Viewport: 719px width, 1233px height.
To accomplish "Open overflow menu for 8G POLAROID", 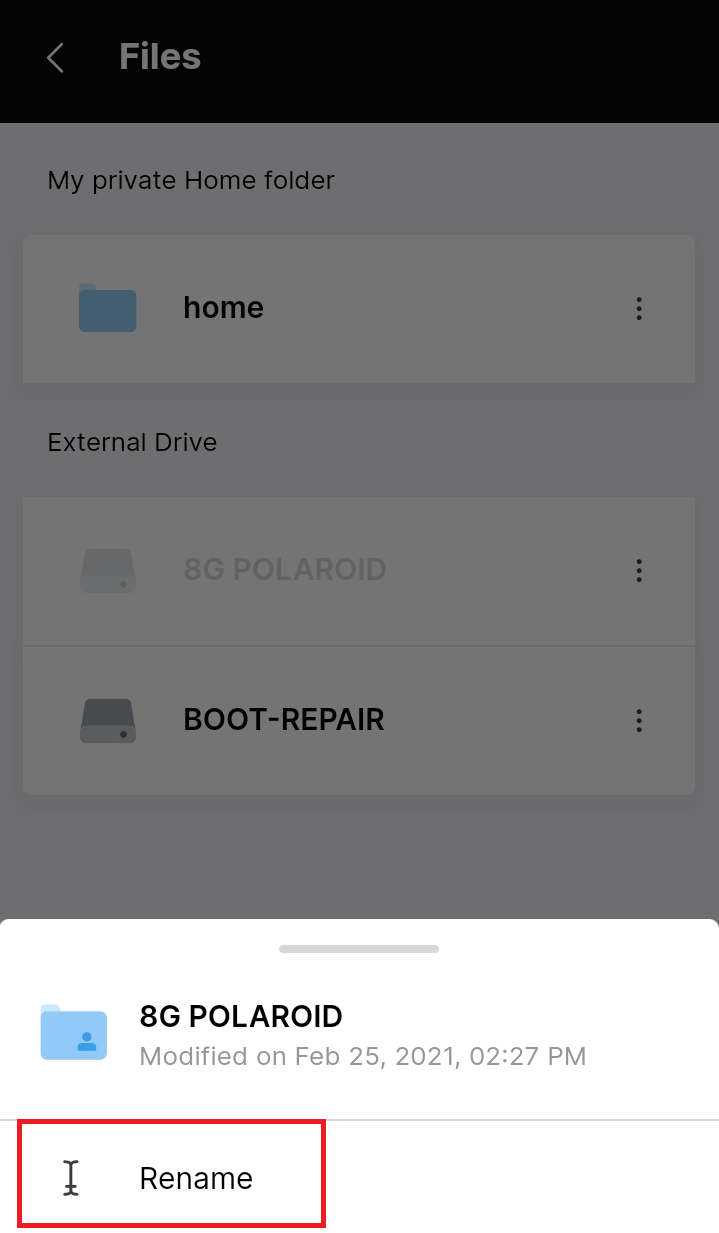I will 639,571.
